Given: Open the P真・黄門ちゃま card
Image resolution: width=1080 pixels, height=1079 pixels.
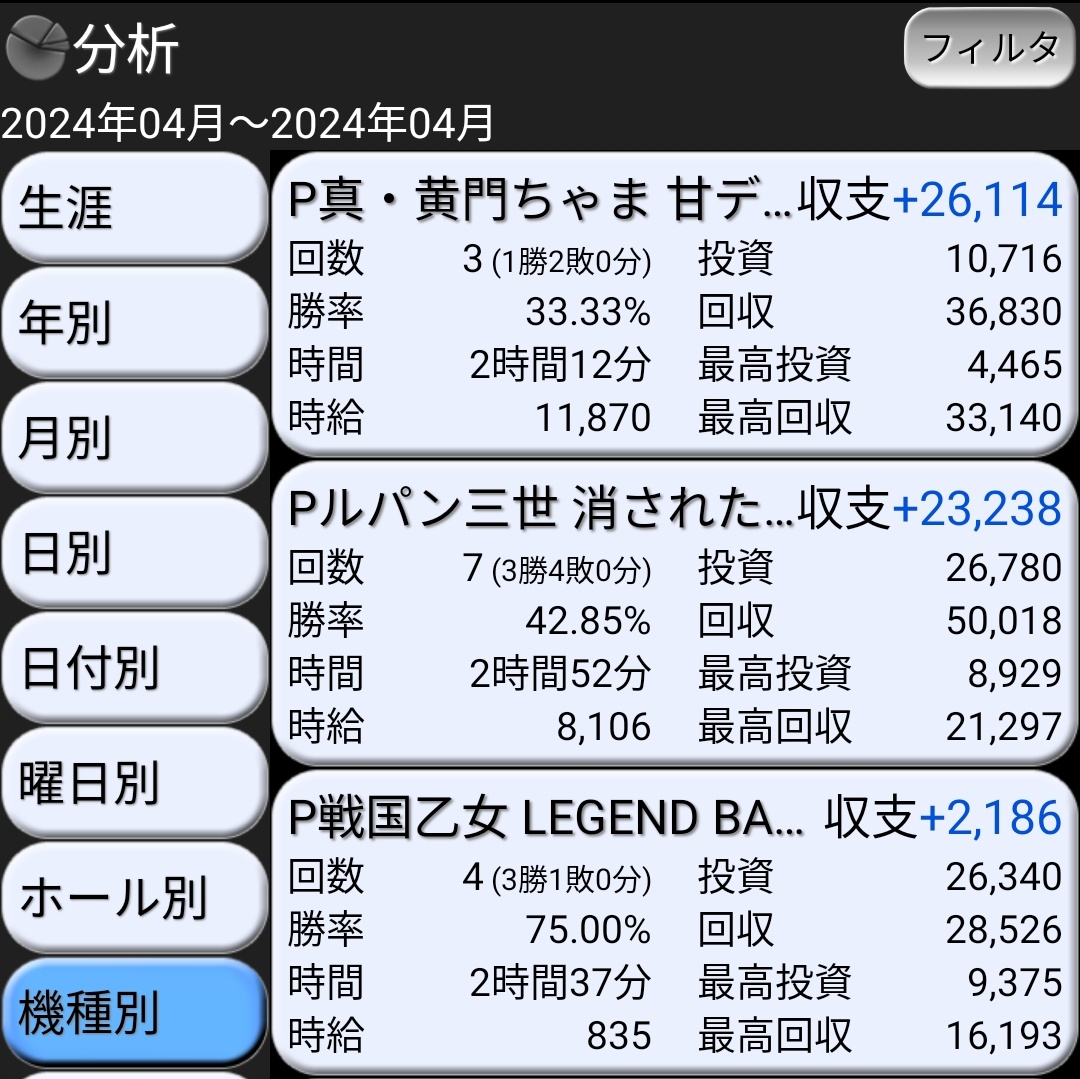Looking at the screenshot, I should 674,305.
